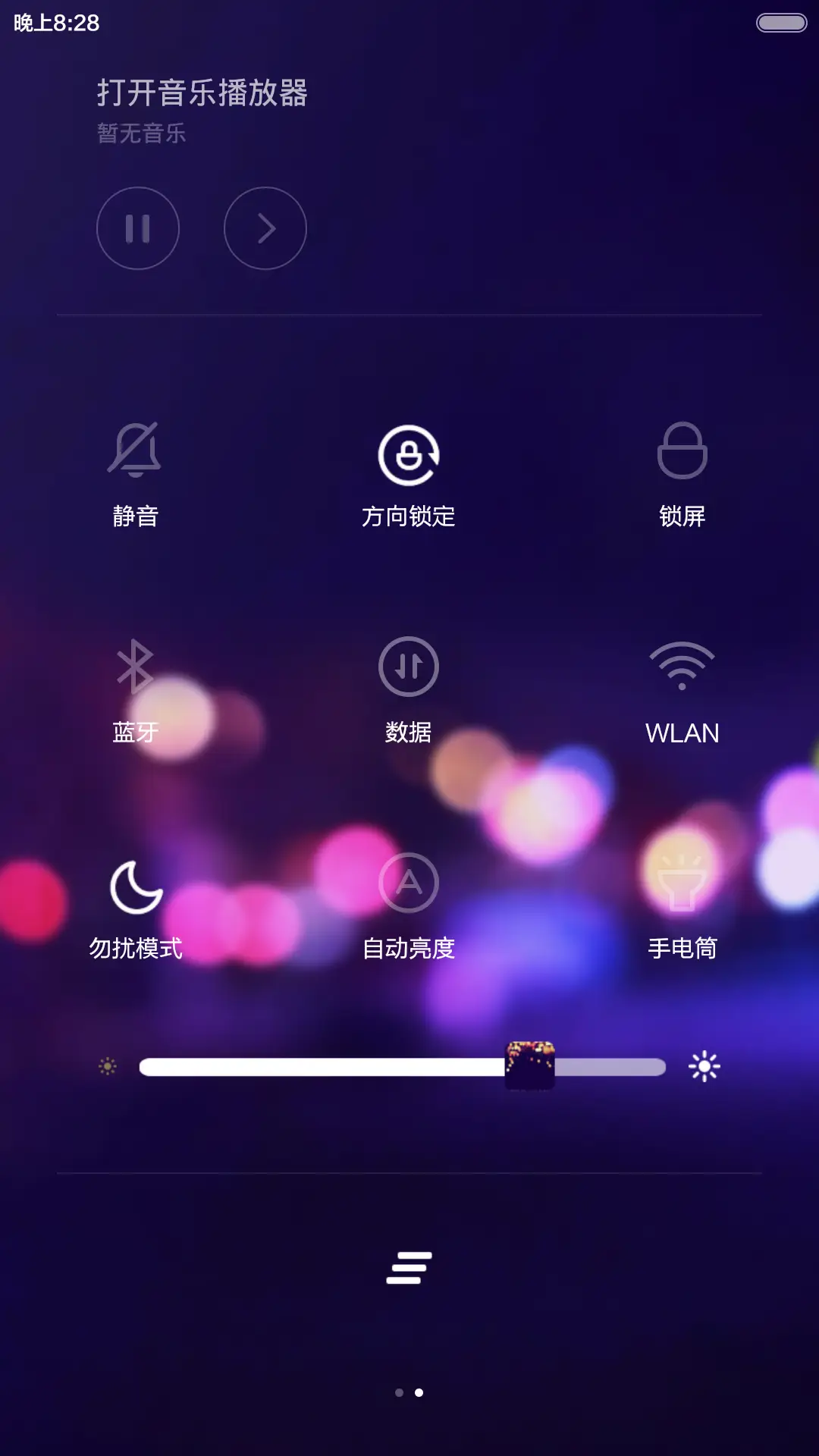Tap the 暂无音乐 track label
Viewport: 819px width, 1456px height.
(x=141, y=133)
